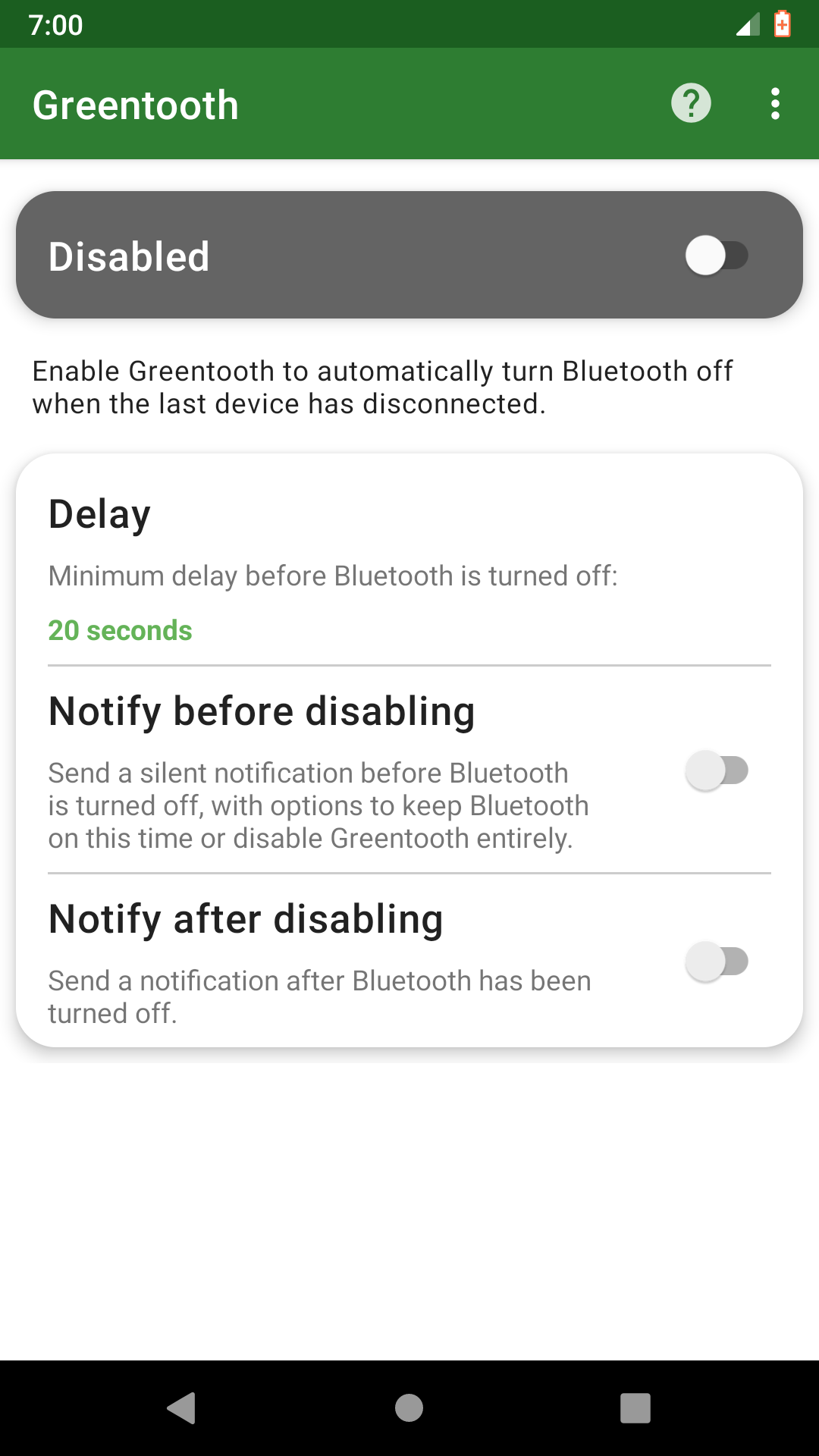Enable Greentooth with the Disabled switch
Viewport: 819px width, 1456px height.
pos(716,256)
